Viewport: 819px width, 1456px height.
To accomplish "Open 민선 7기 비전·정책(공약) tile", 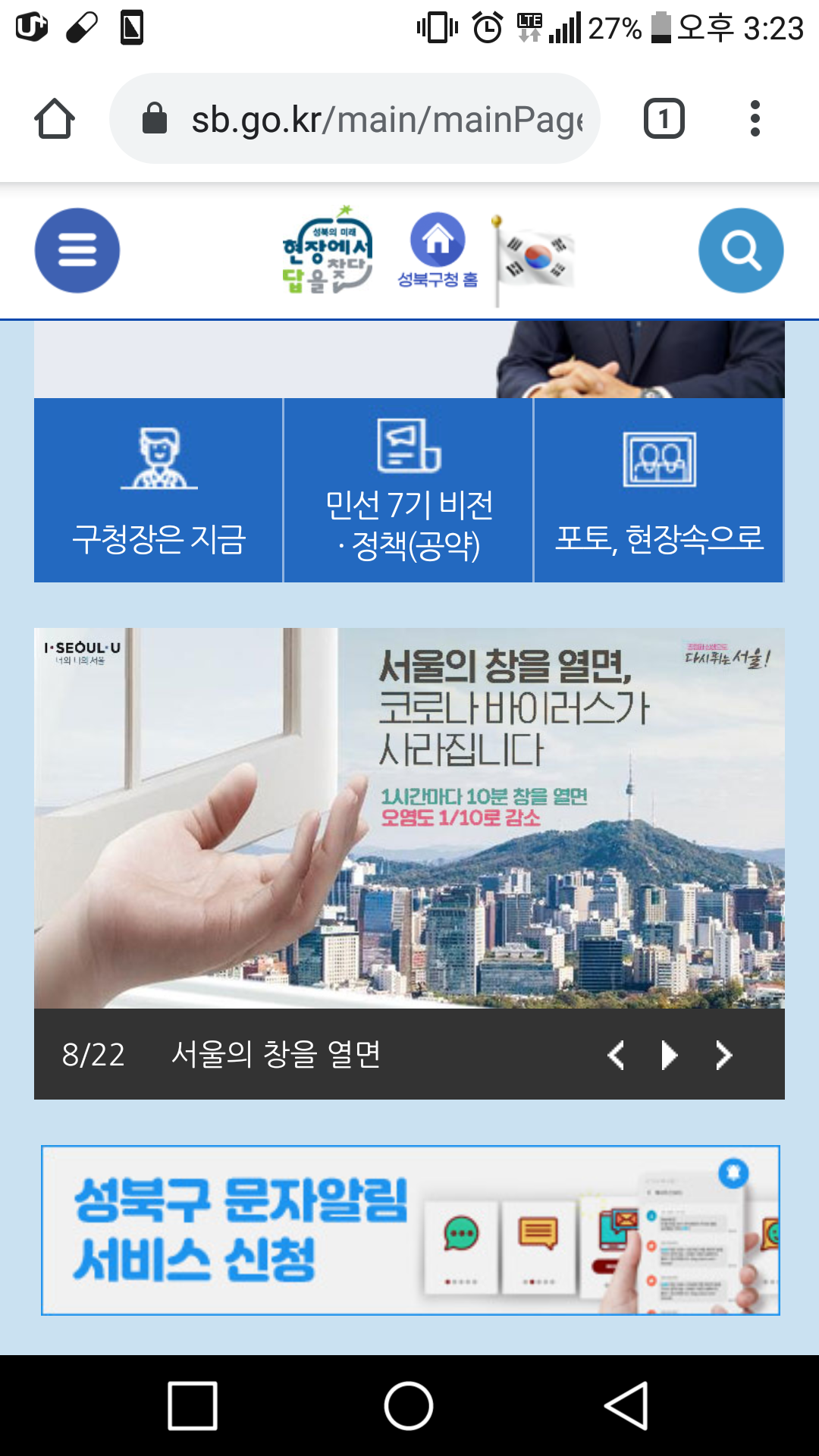I will (409, 490).
